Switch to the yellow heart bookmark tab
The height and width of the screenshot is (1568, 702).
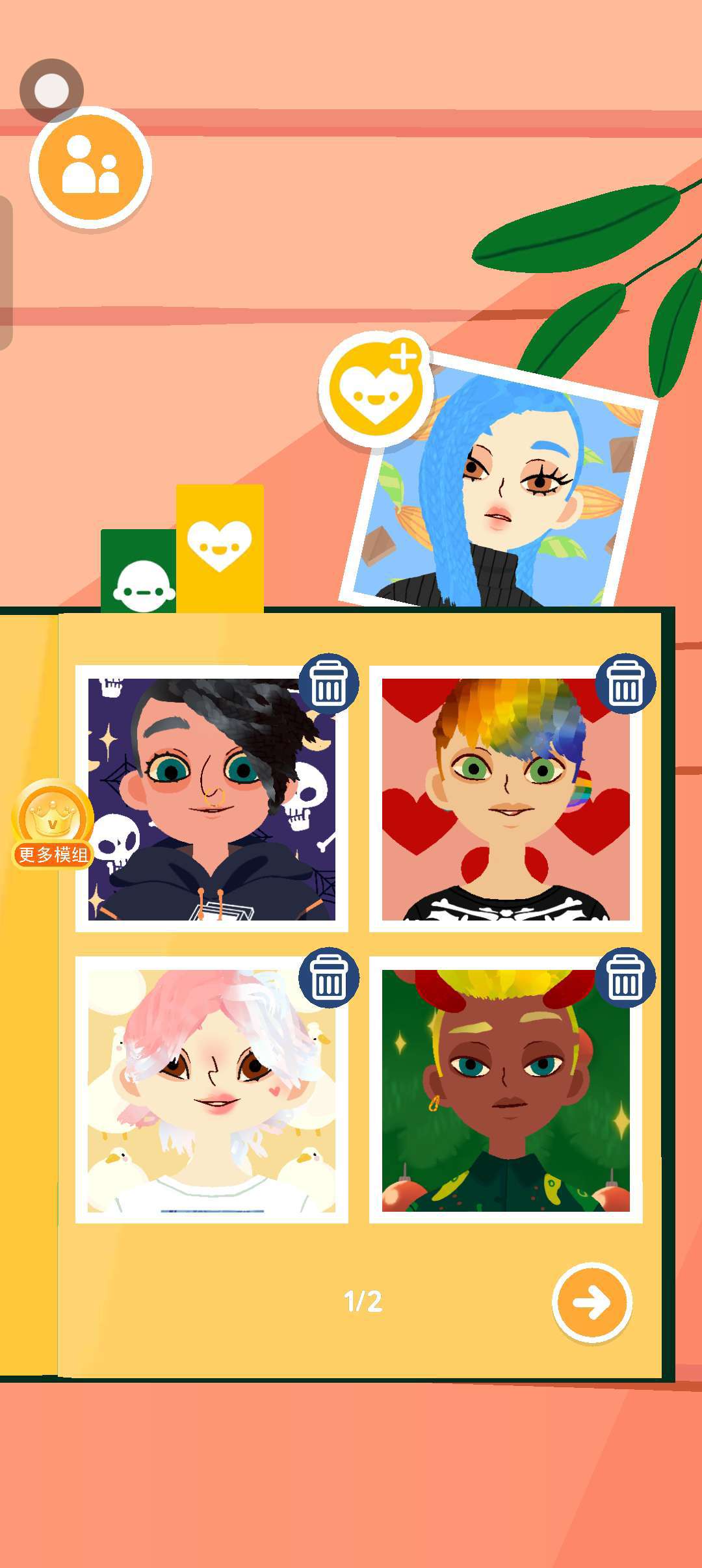[220, 547]
